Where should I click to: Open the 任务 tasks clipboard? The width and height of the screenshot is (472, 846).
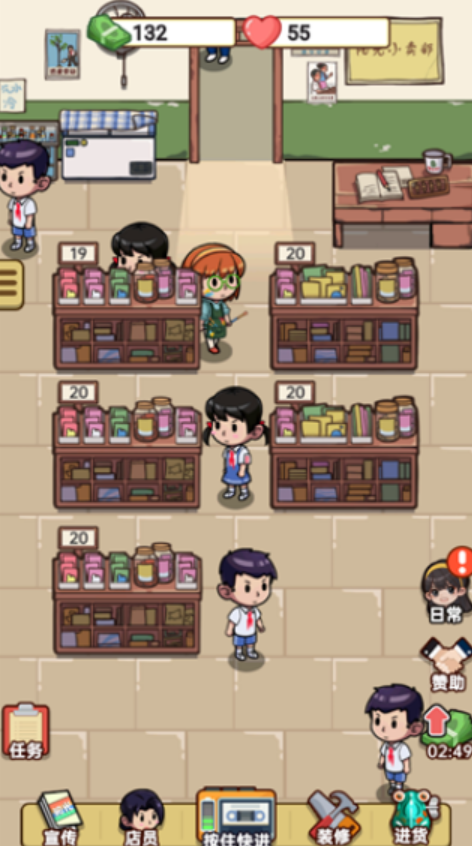tap(25, 731)
